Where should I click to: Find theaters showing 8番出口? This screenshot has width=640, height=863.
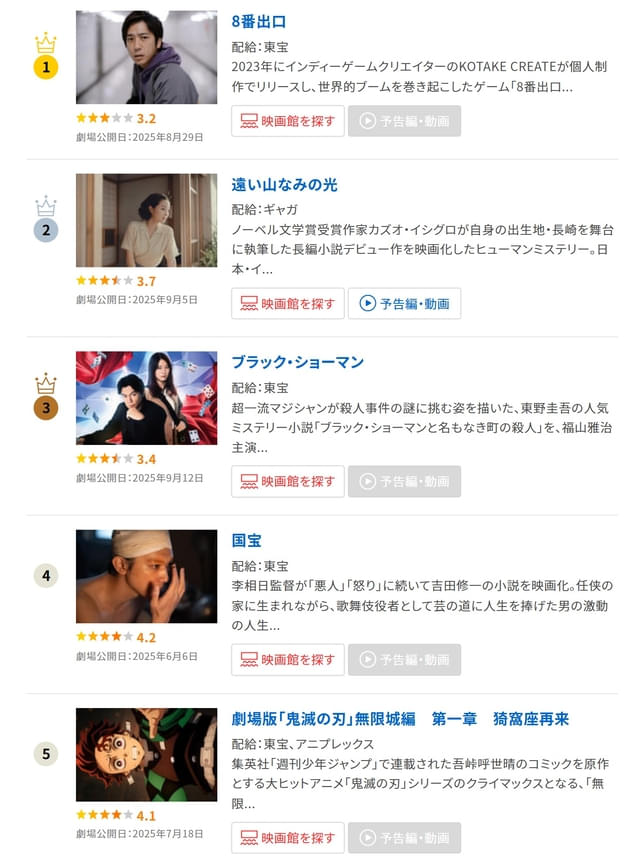[x=288, y=121]
